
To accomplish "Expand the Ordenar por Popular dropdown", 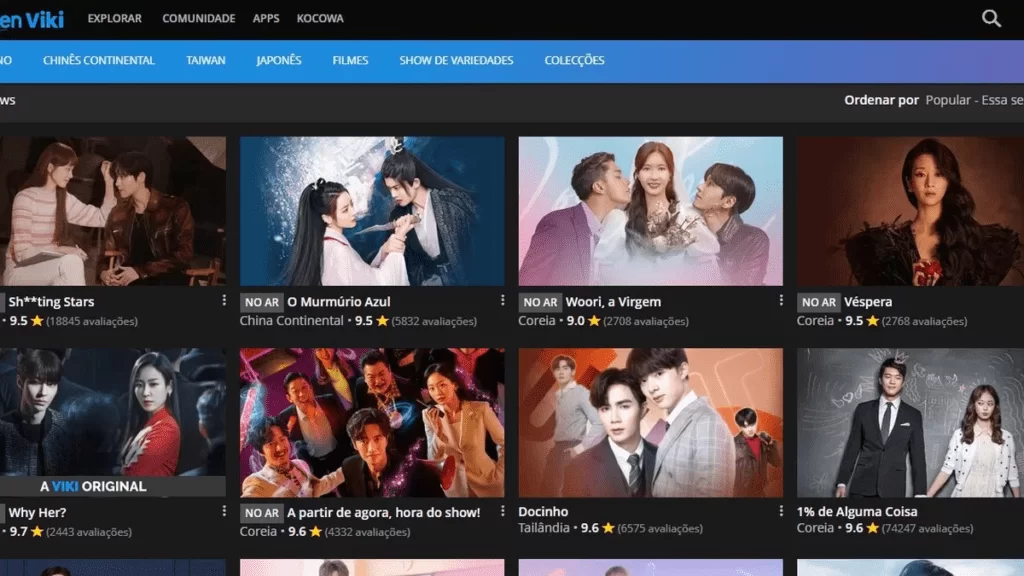I will [973, 100].
